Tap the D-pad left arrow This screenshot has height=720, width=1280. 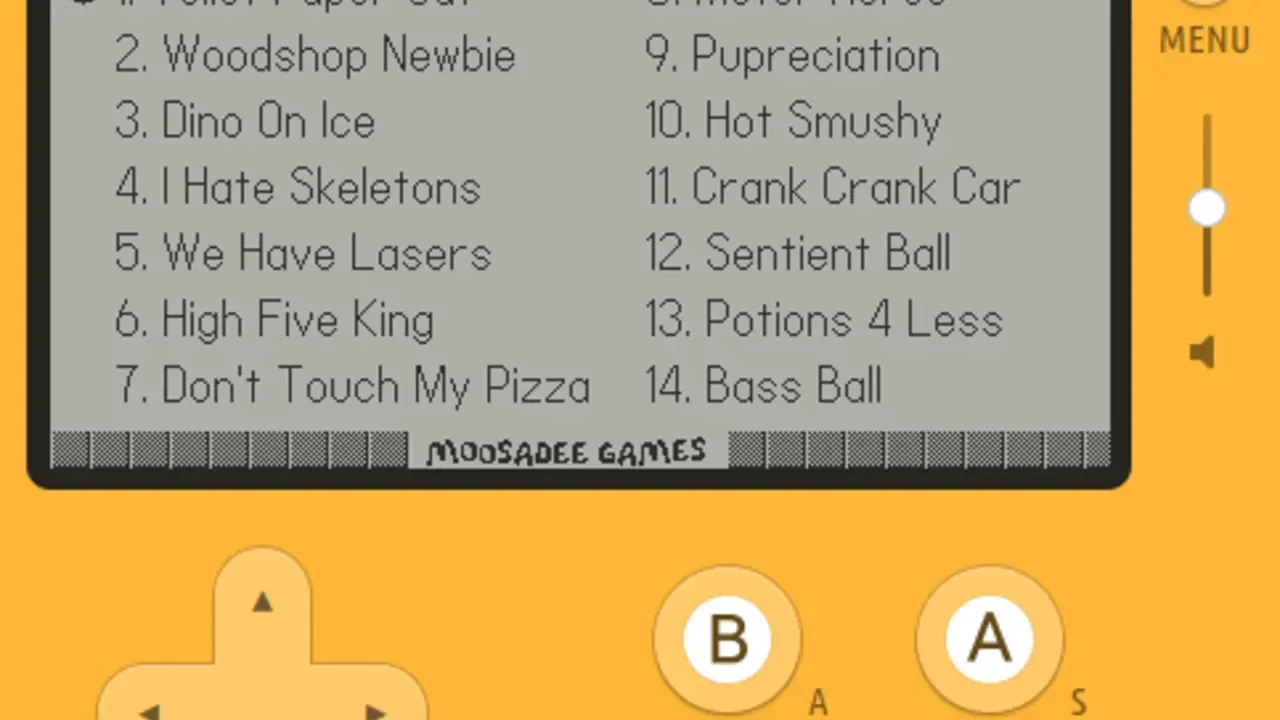pos(148,711)
